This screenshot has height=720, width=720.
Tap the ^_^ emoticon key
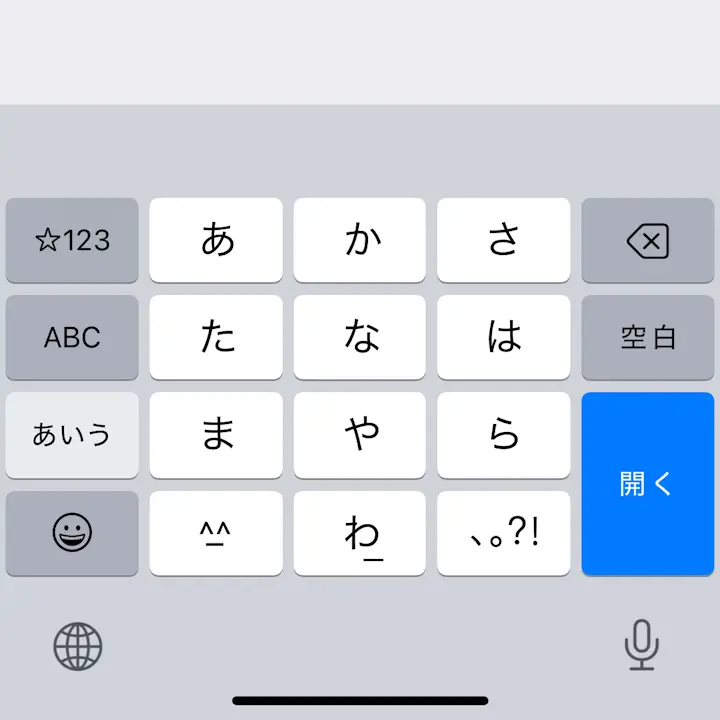(216, 533)
